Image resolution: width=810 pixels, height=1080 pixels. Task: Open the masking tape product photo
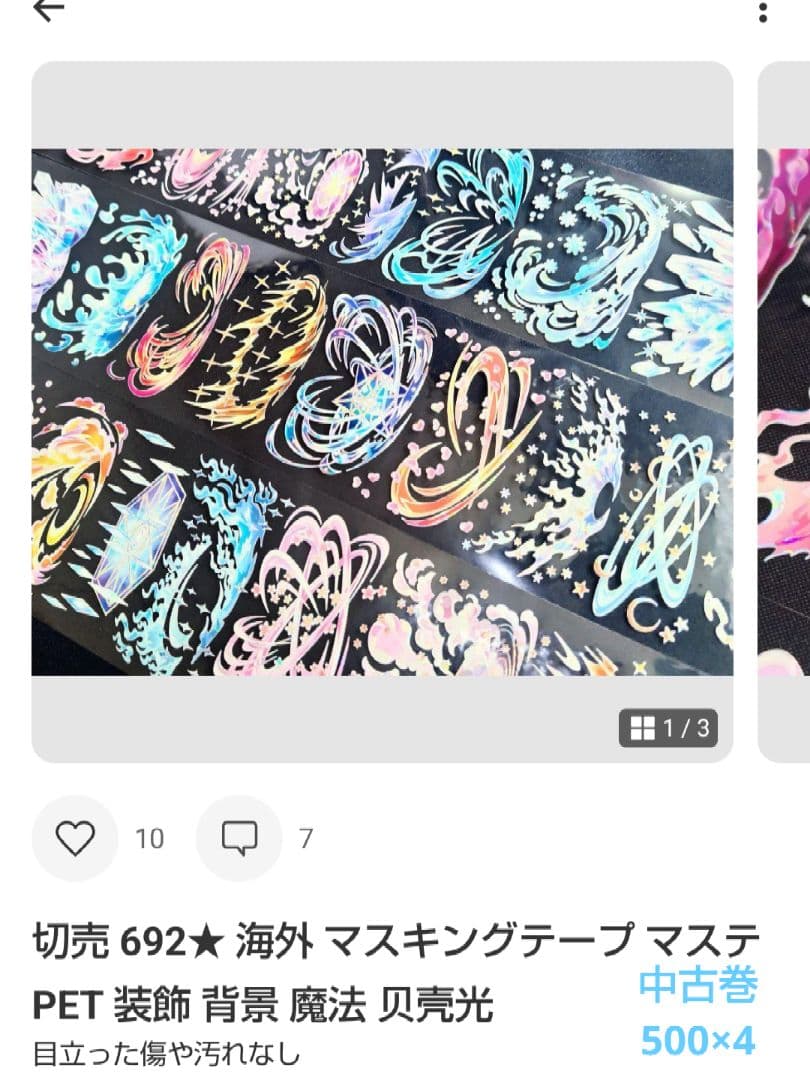click(382, 411)
